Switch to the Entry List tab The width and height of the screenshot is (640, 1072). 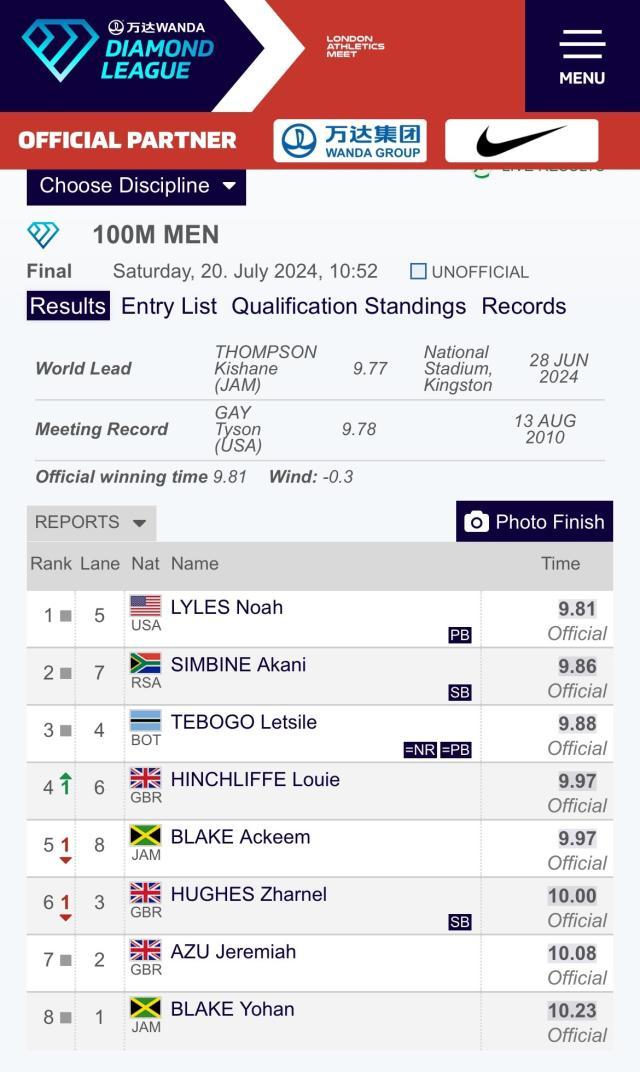169,306
